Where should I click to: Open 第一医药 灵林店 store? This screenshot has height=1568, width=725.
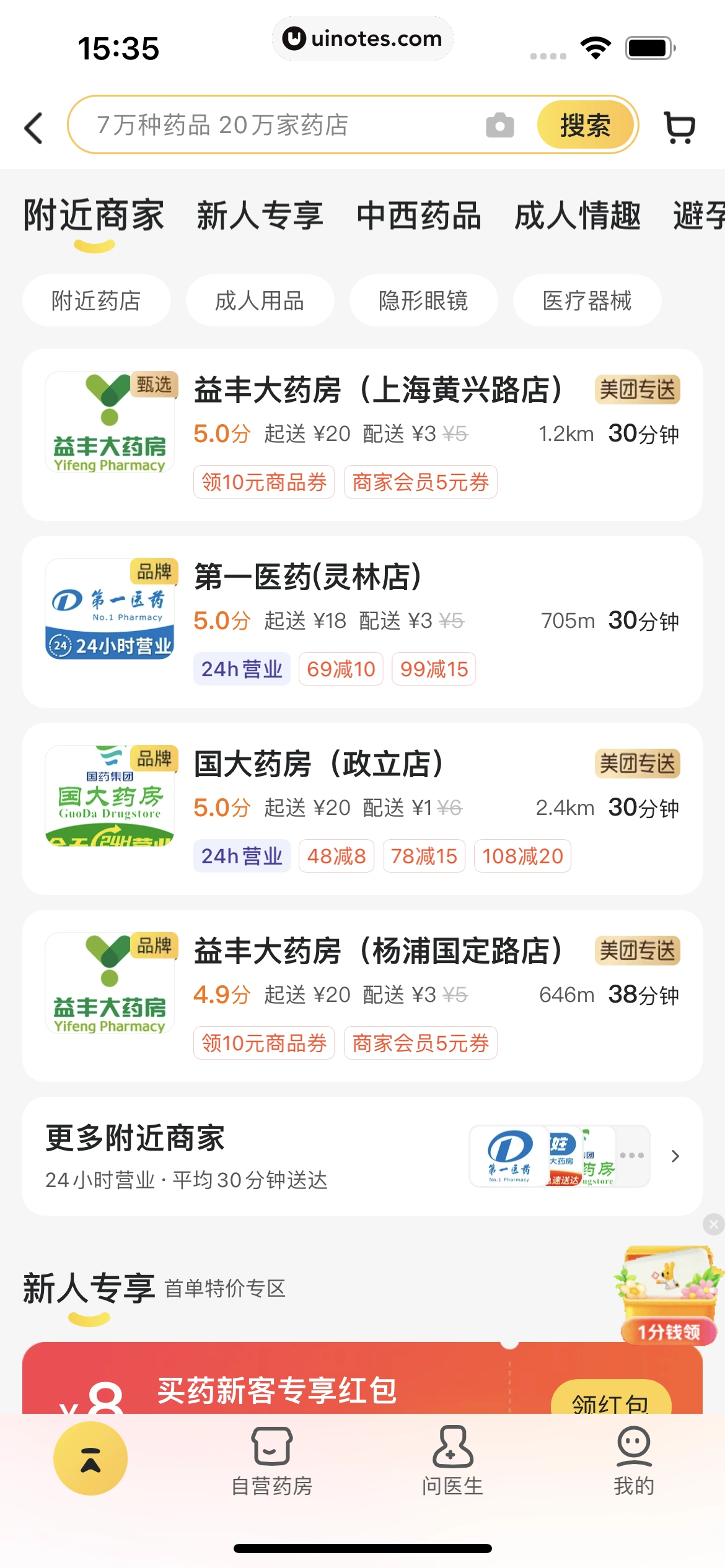tap(308, 578)
